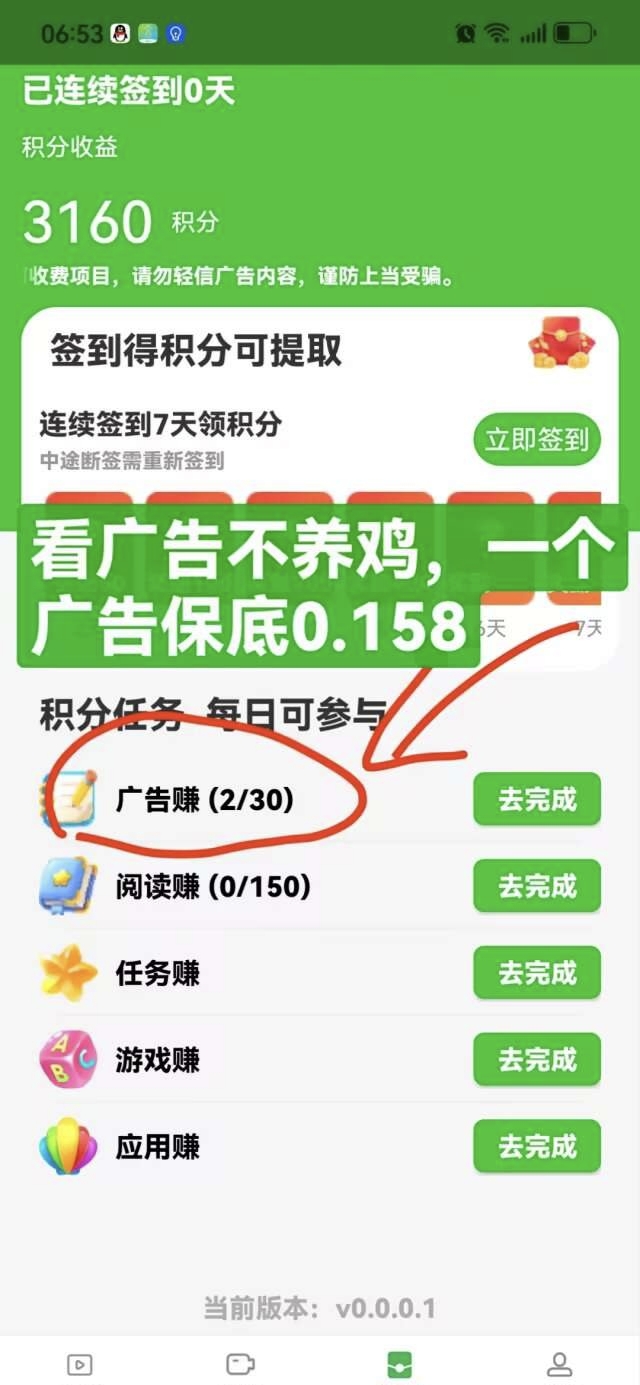The width and height of the screenshot is (640, 1385).
Task: Tap 去完成 for the 广告赚 task
Action: pos(537,799)
